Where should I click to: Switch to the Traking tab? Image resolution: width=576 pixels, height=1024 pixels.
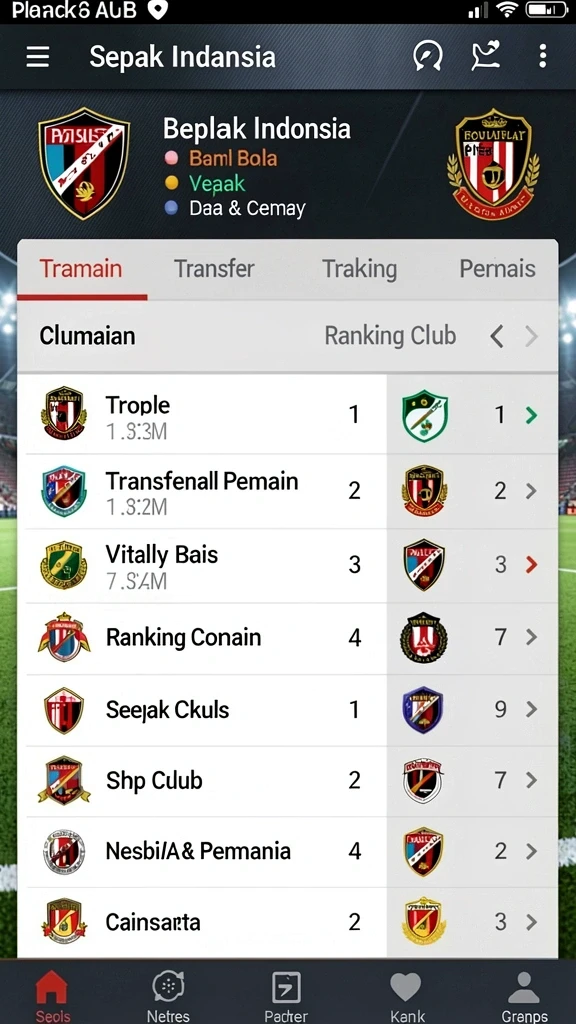pos(359,269)
